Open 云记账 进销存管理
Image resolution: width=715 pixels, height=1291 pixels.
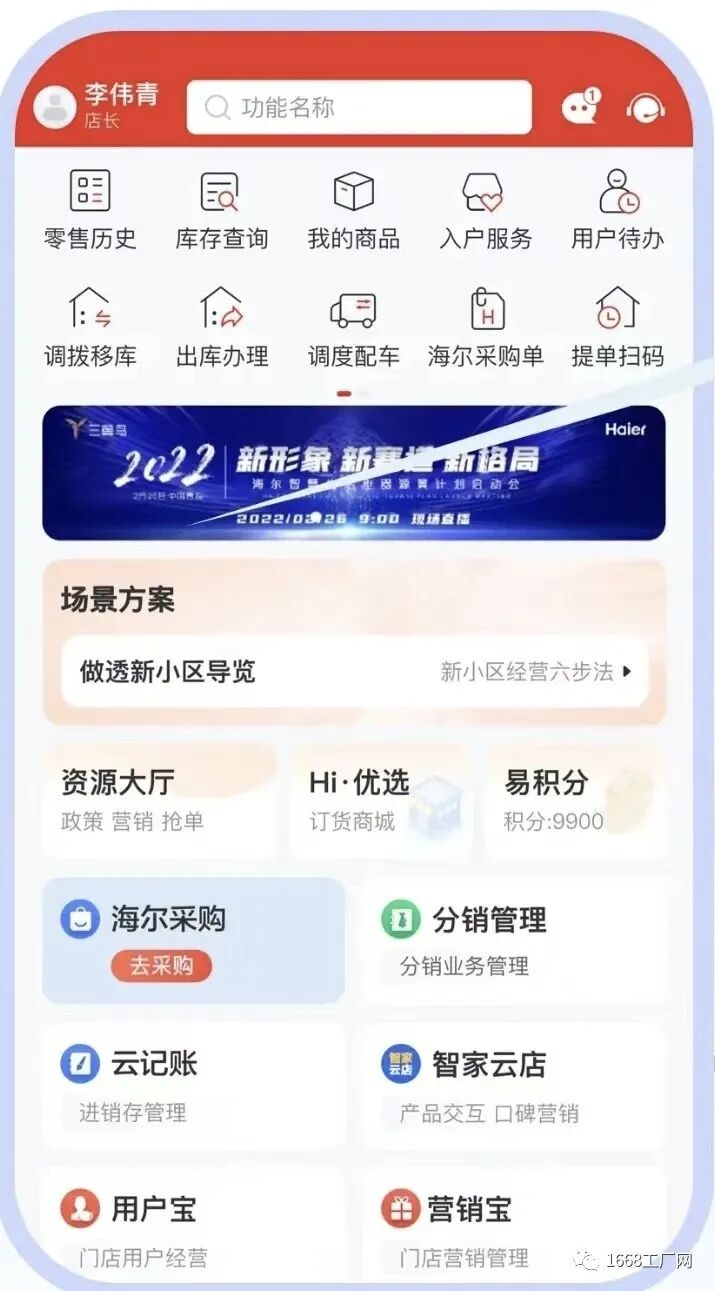pyautogui.click(x=193, y=1084)
